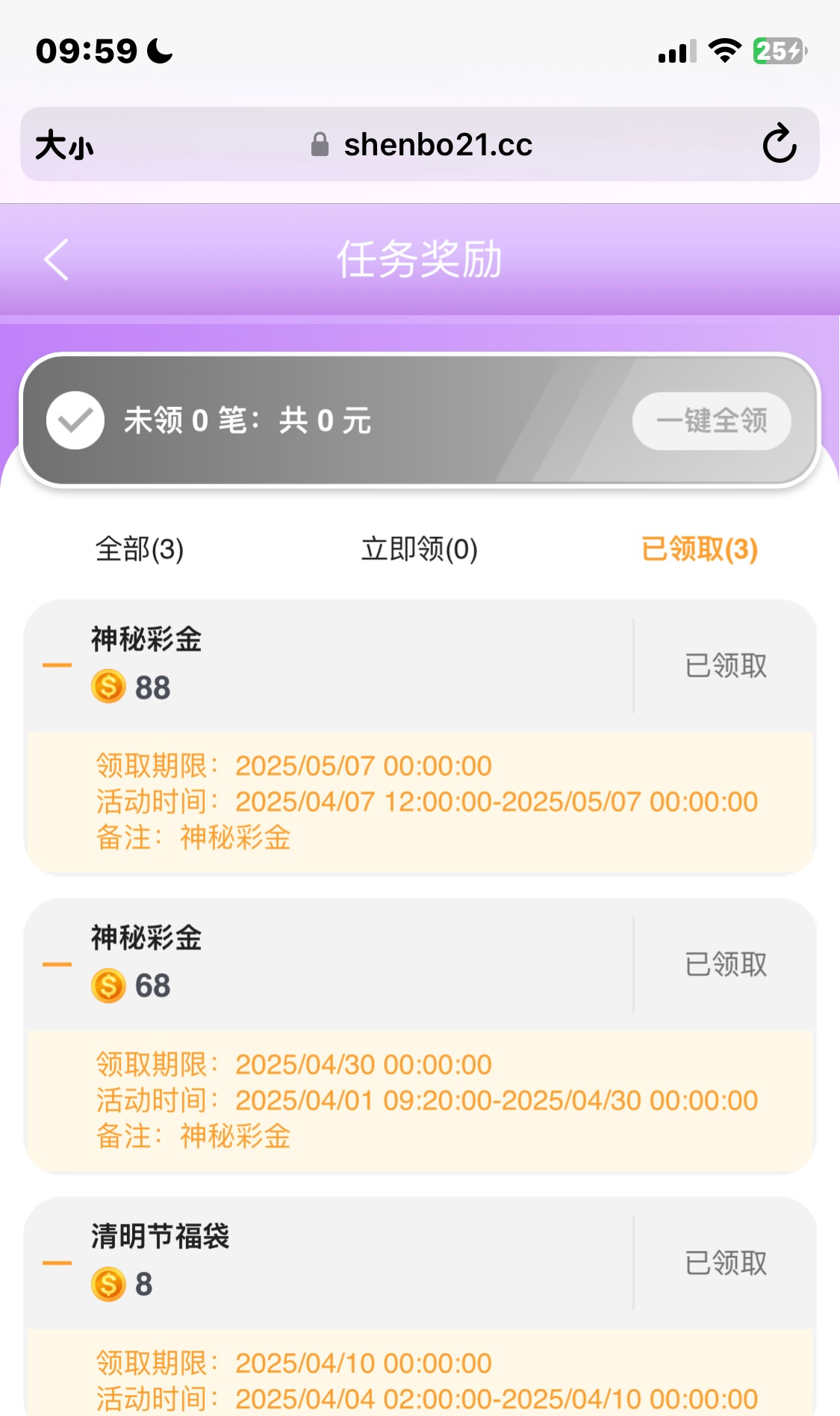Screen dimensions: 840x1416
Task: Open the 大小 text size menu
Action: coord(65,145)
